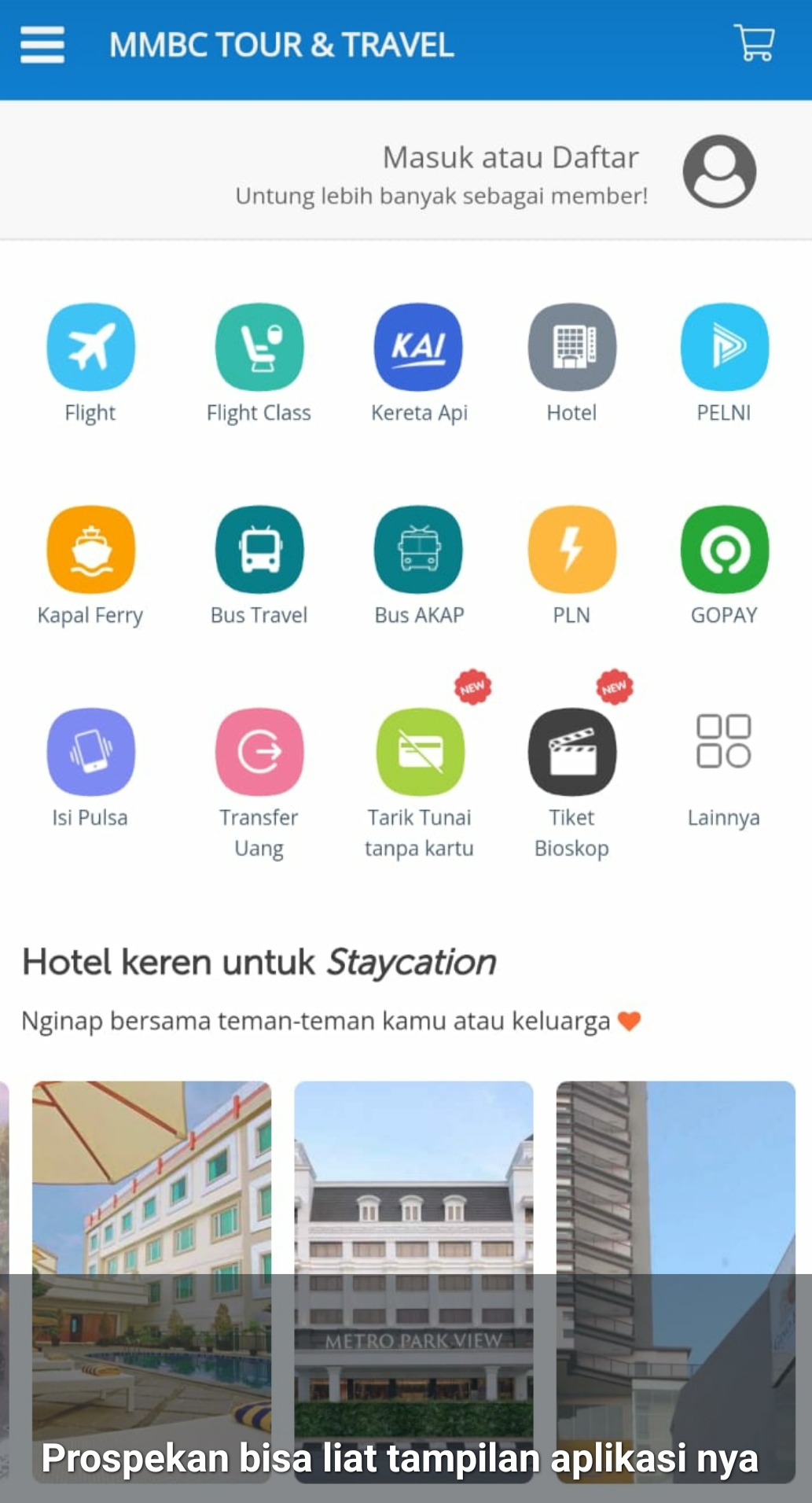
Task: Open Bus AKAP tickets
Action: 419,550
